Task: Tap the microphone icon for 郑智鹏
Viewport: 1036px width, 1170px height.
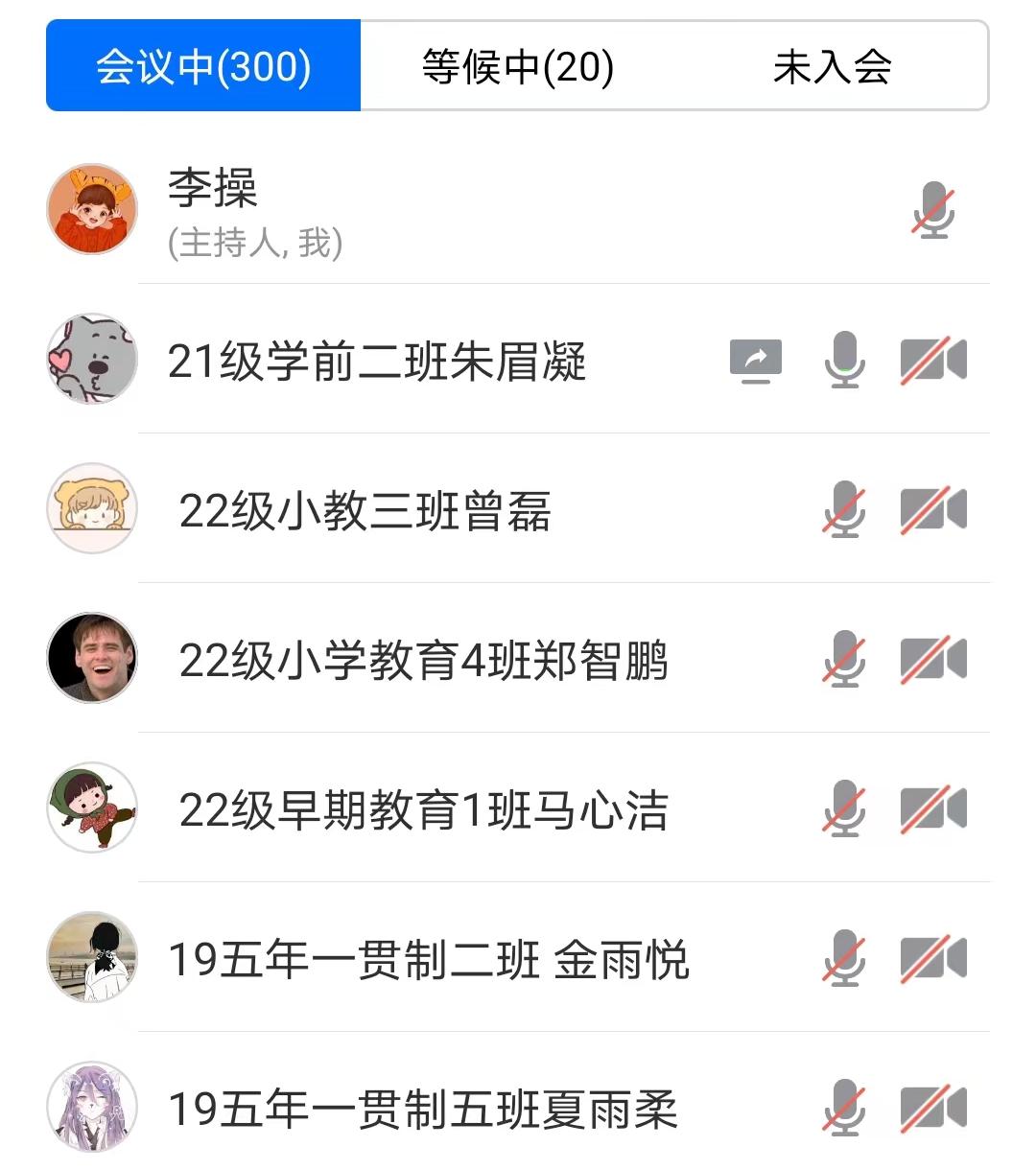Action: tap(844, 660)
